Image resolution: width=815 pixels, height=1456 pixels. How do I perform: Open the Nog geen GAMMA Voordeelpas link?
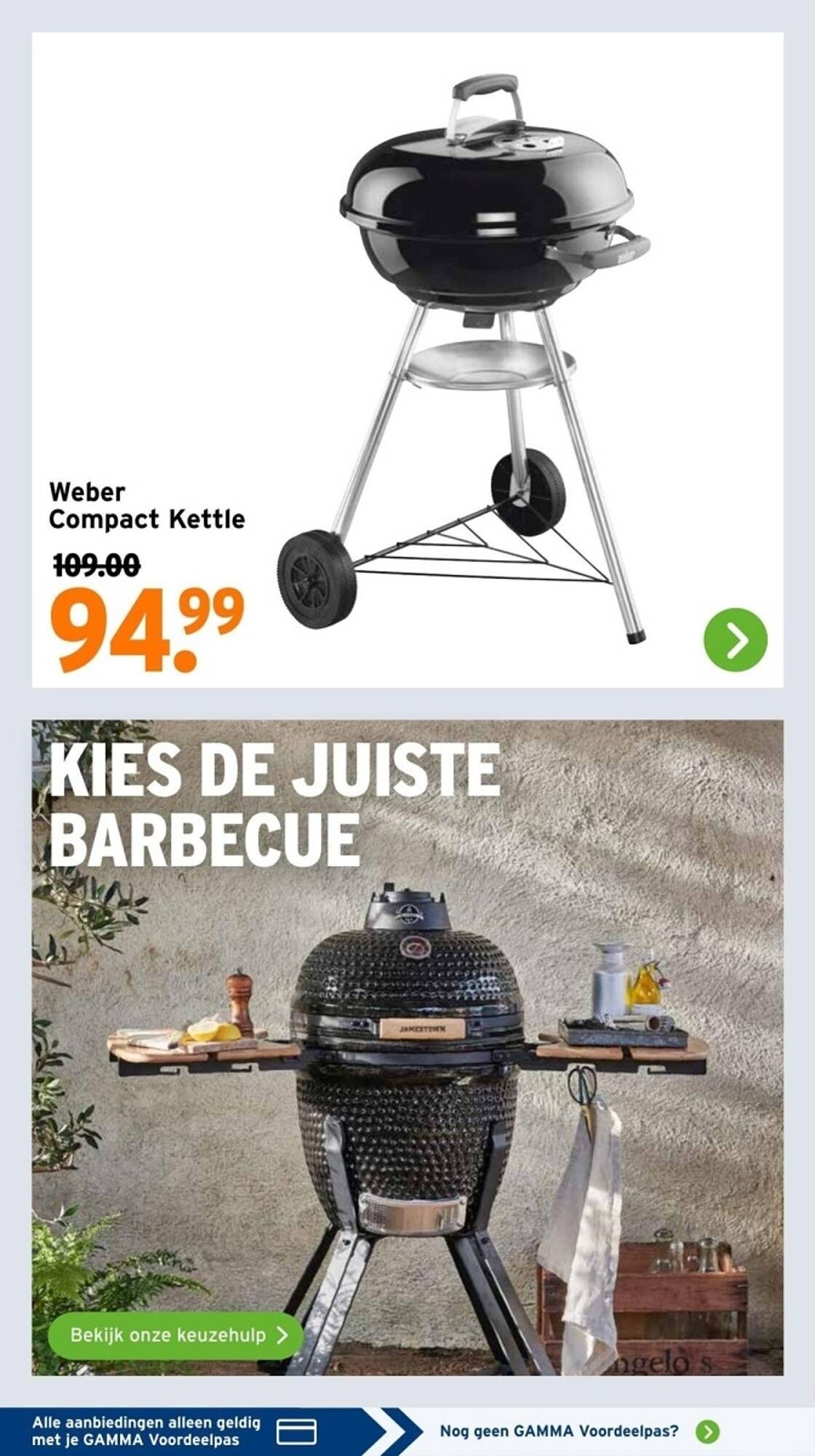coord(580,1431)
